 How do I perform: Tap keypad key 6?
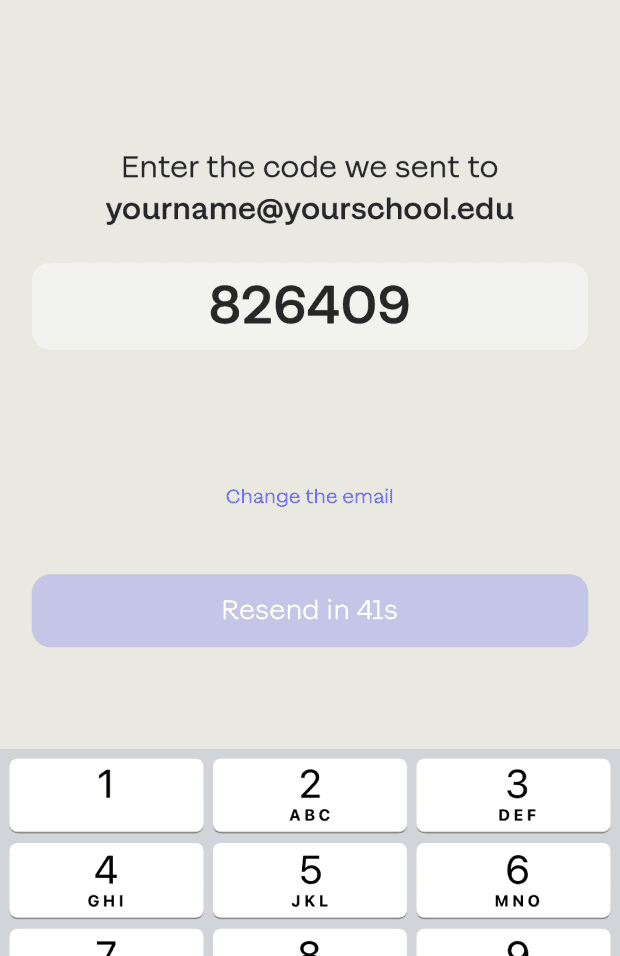[x=513, y=879]
